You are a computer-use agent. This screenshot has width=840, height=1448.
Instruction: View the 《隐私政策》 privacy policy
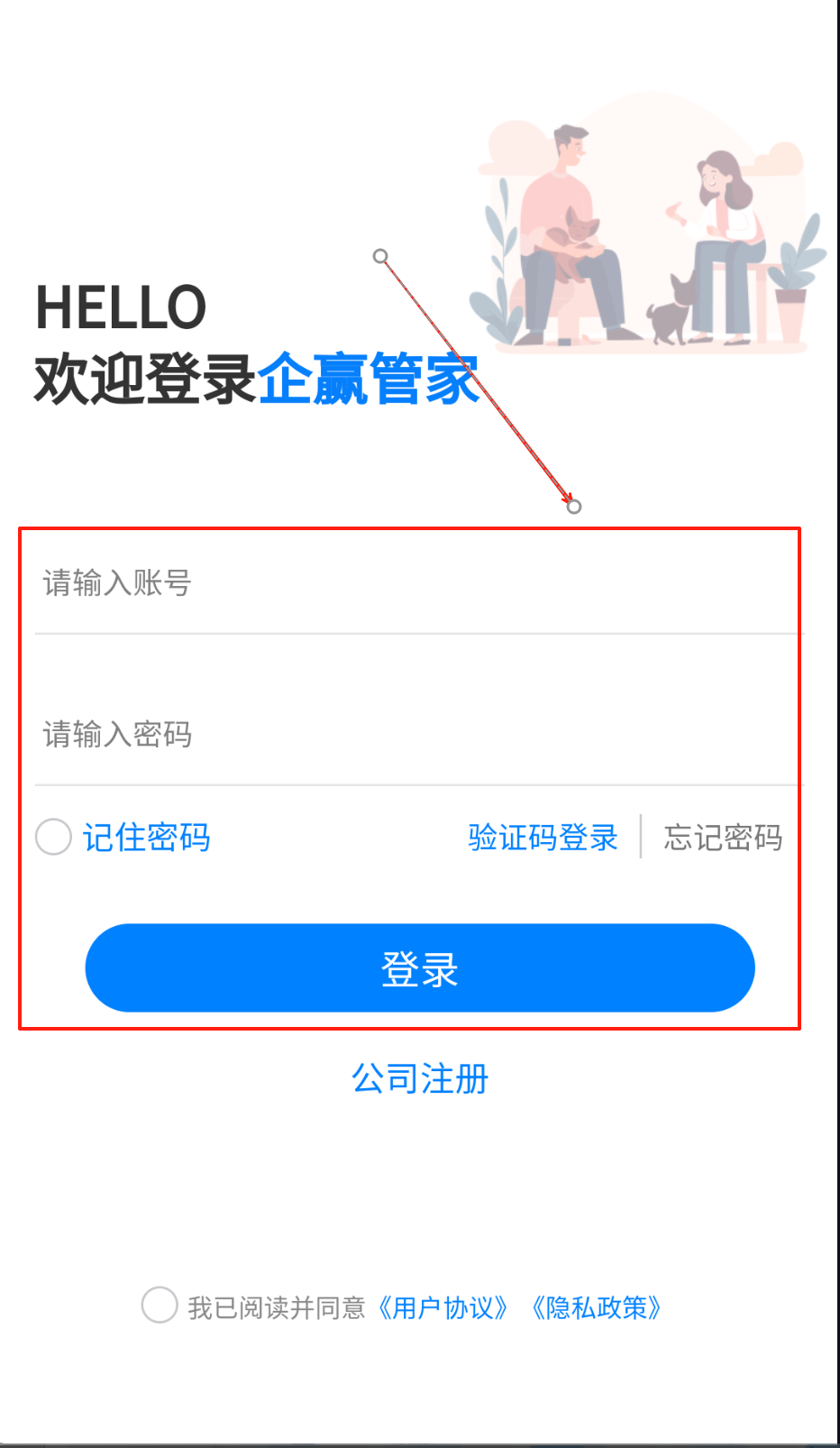(x=596, y=1307)
